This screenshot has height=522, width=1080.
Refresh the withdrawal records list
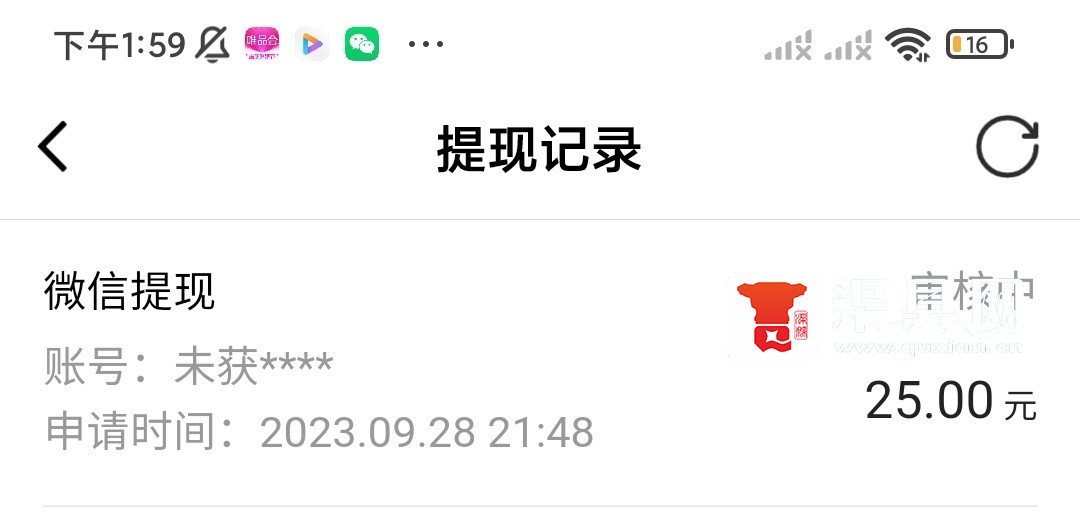click(1006, 148)
